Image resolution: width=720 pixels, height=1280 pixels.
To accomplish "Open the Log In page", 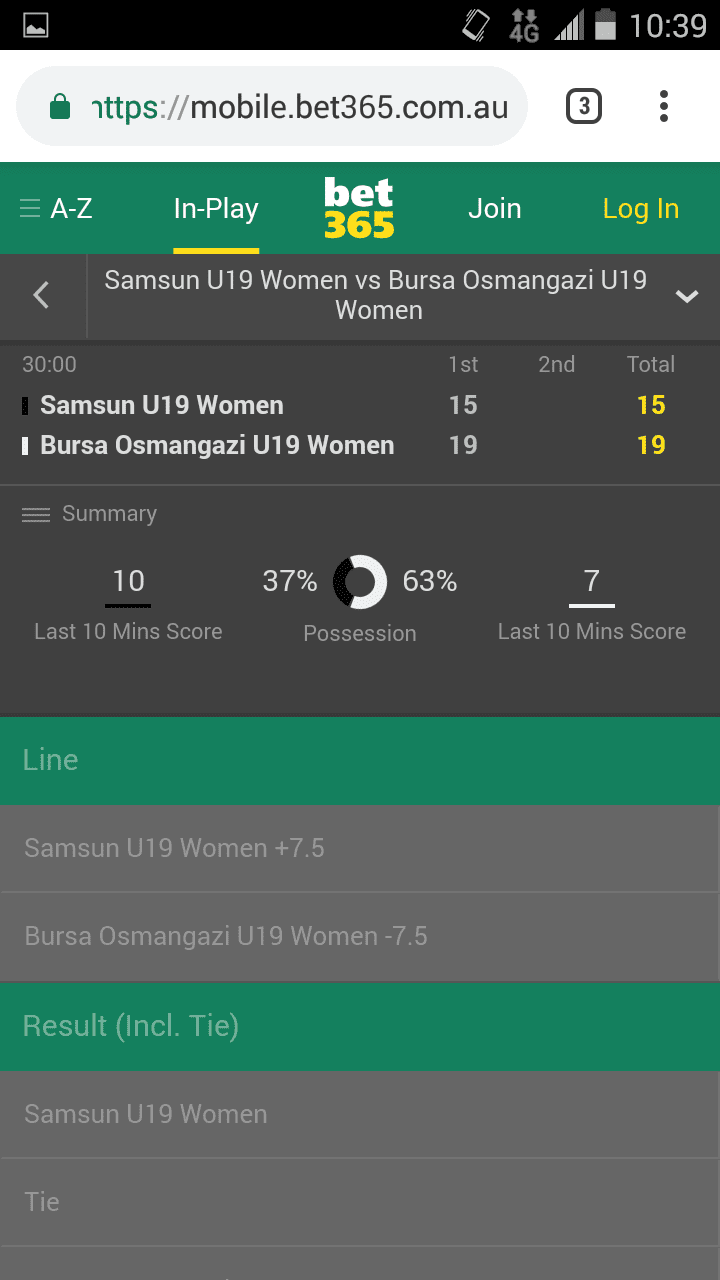I will tap(641, 209).
